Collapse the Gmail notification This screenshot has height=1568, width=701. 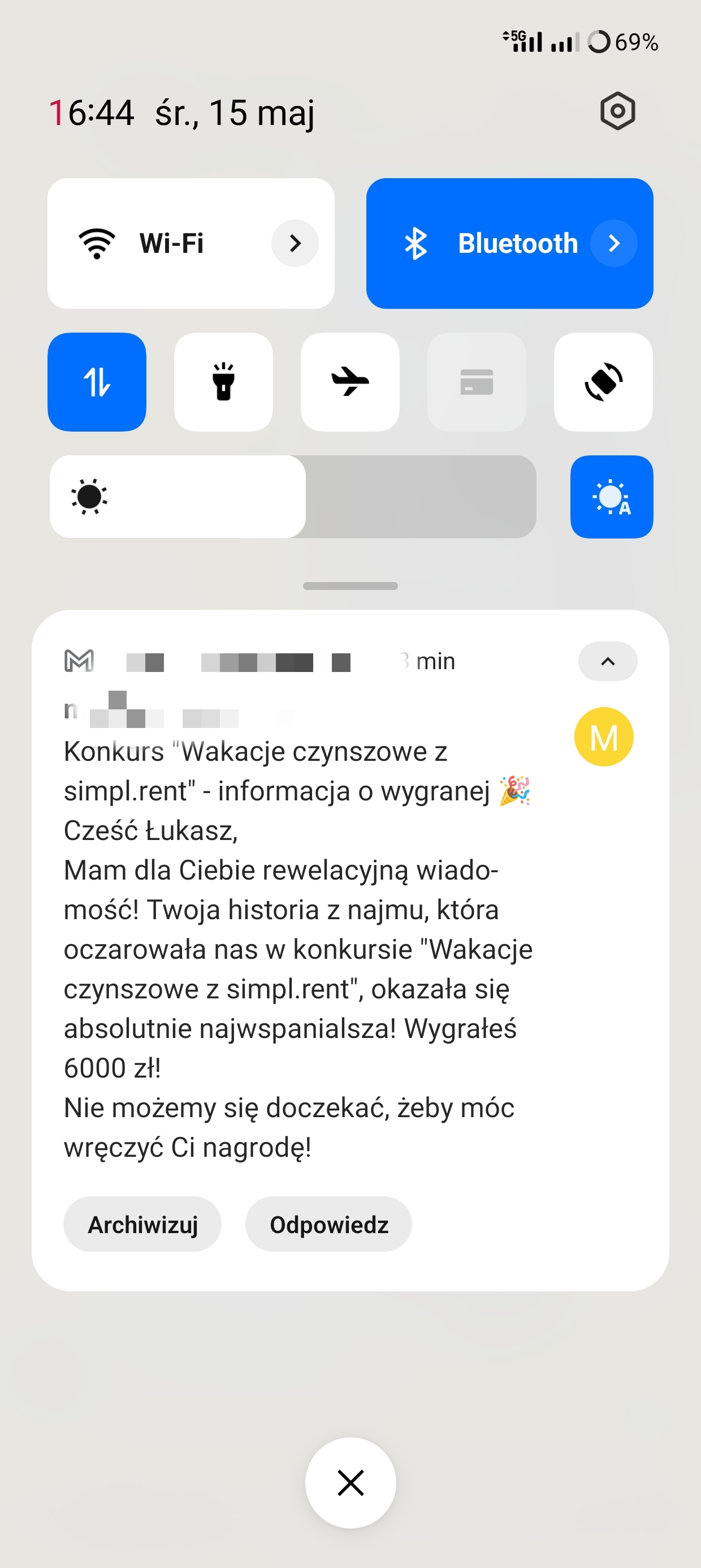[607, 661]
